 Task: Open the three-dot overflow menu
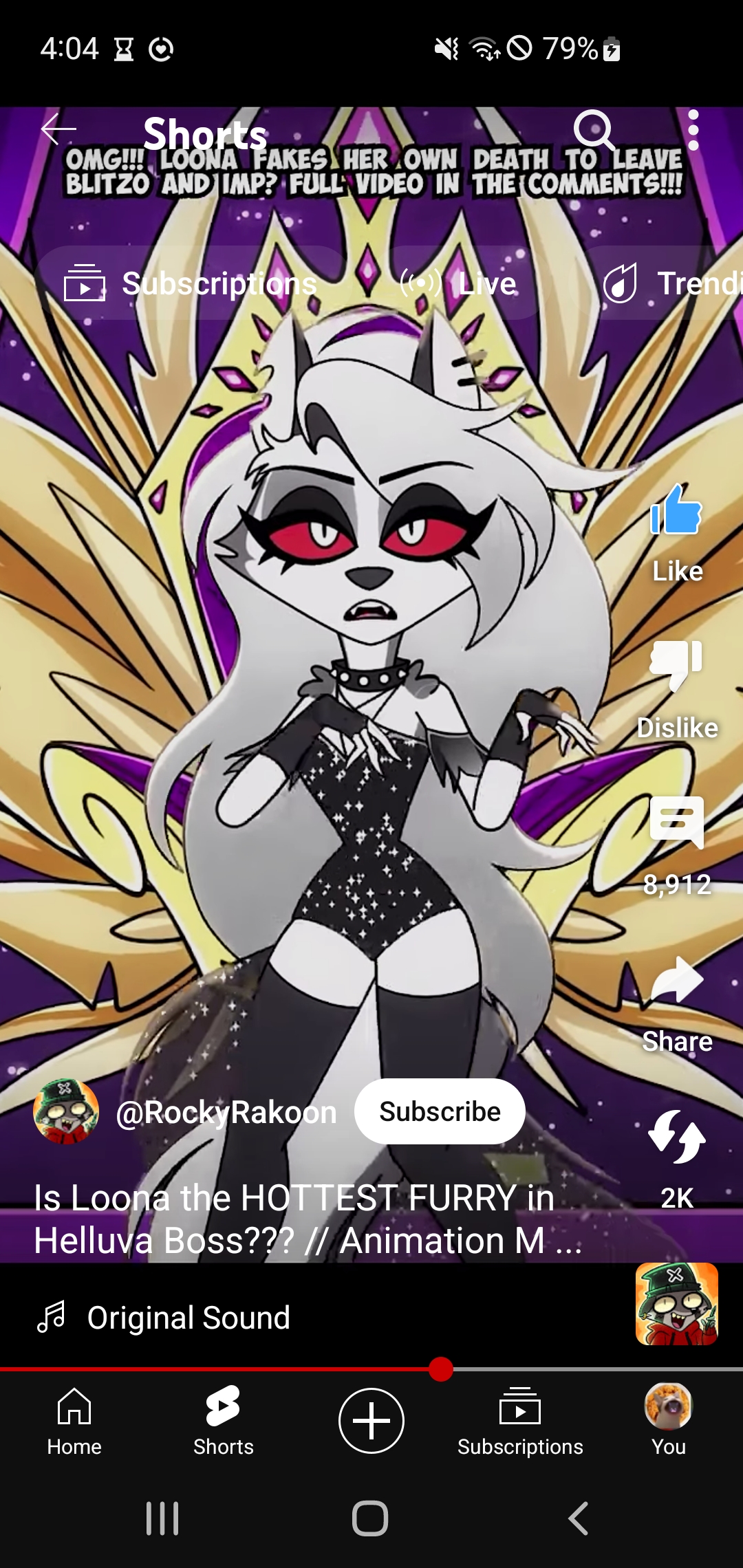(x=693, y=129)
